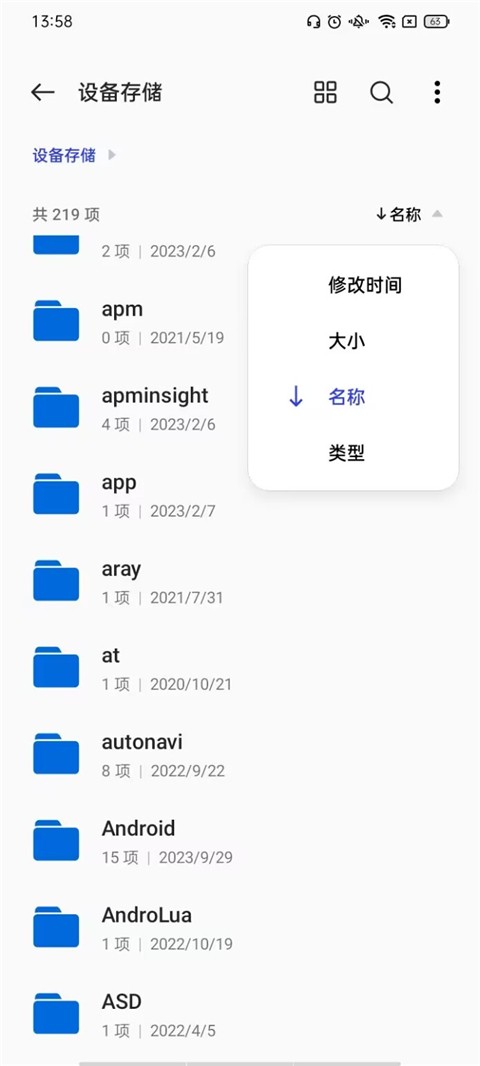Sort by 类型

click(x=347, y=452)
